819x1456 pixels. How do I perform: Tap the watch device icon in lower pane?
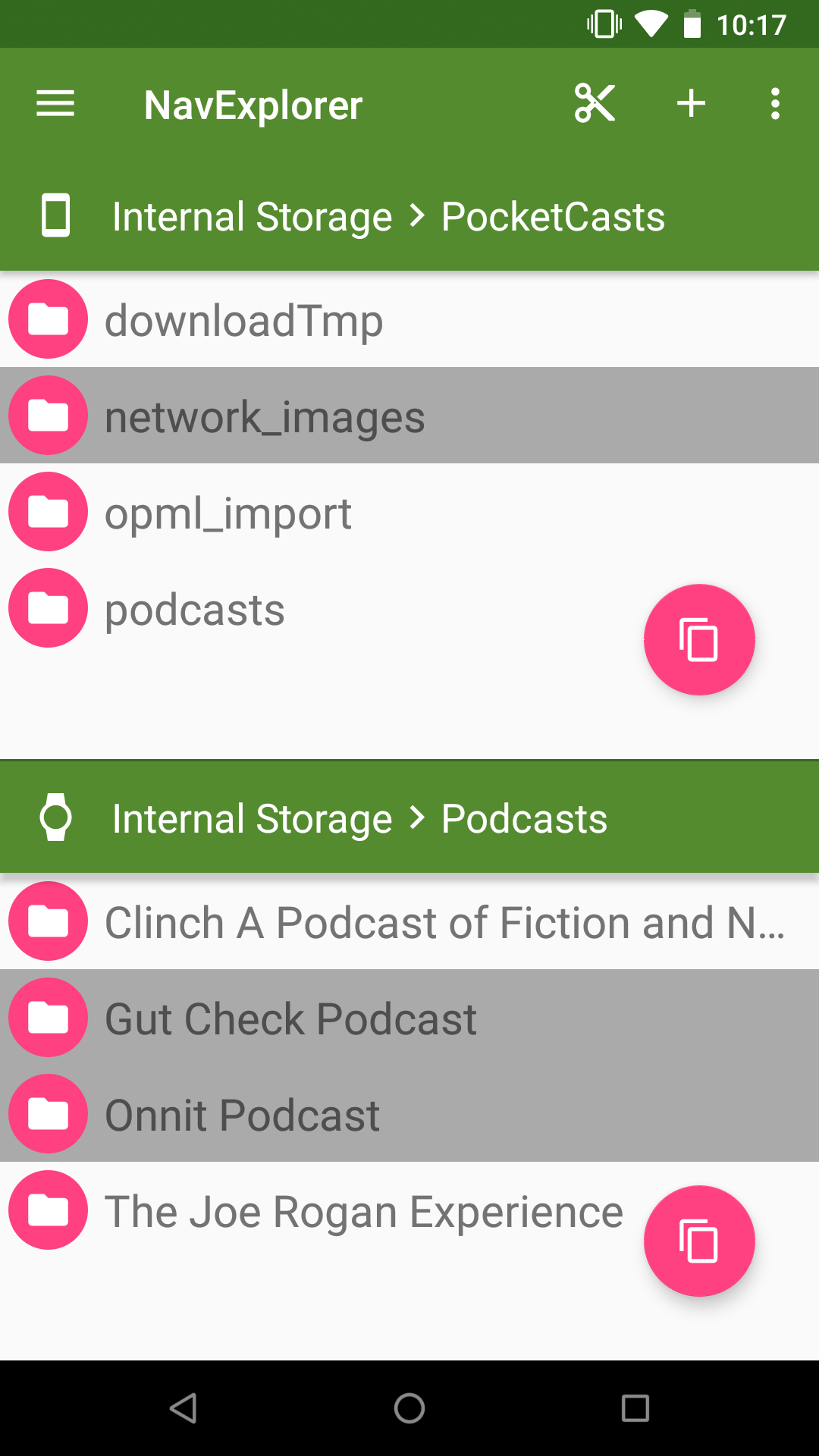pyautogui.click(x=55, y=817)
